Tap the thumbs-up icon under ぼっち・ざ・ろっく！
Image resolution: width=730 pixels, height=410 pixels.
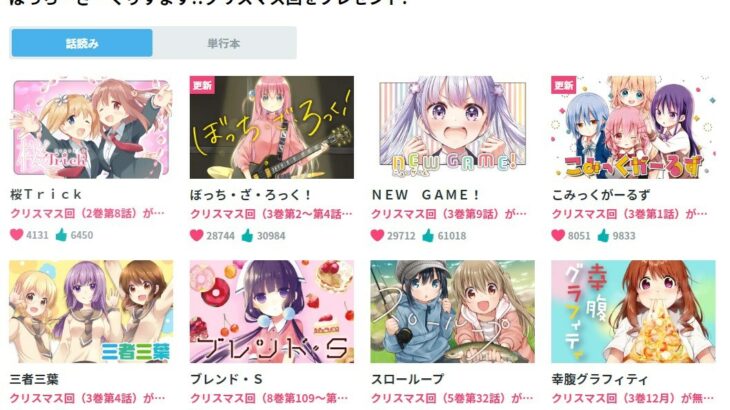click(x=247, y=236)
